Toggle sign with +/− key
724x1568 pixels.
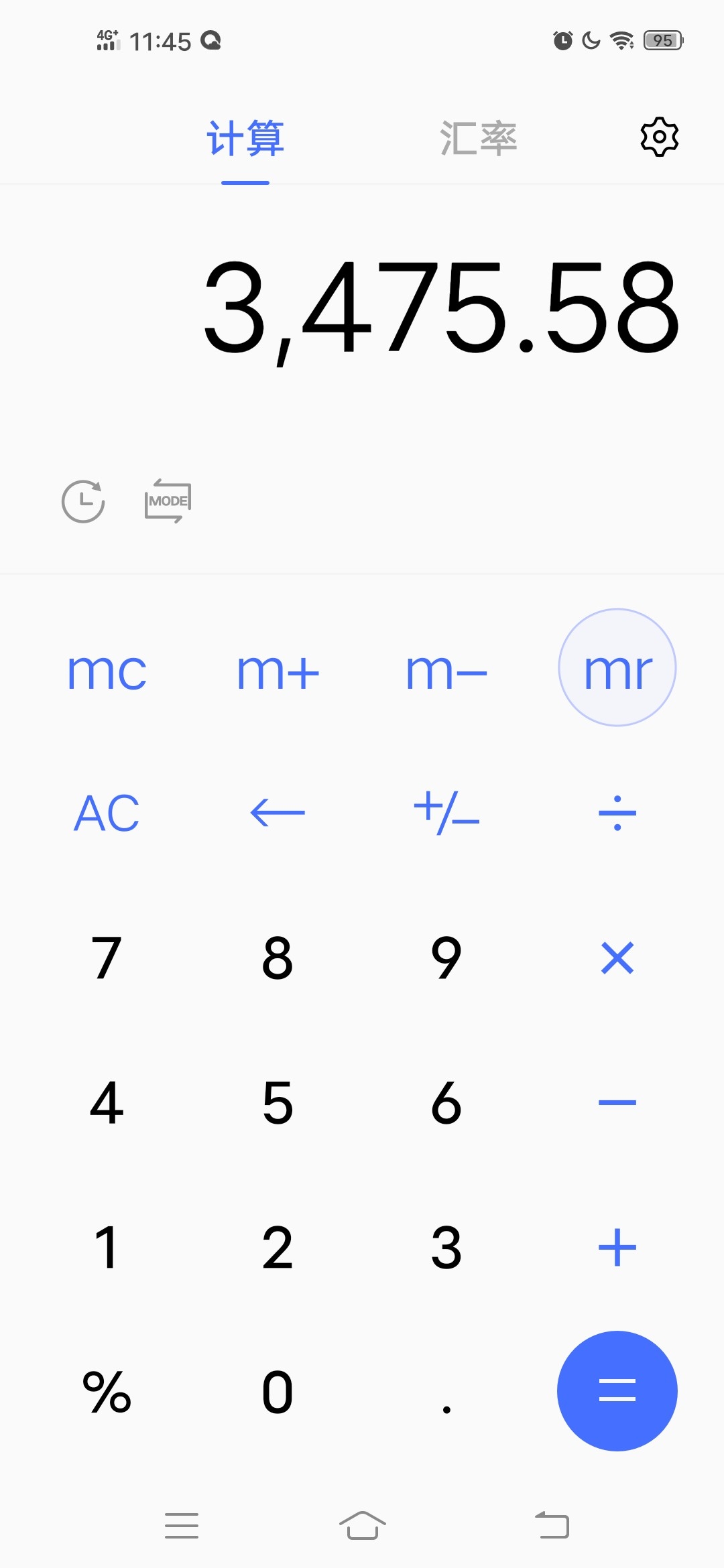[446, 813]
